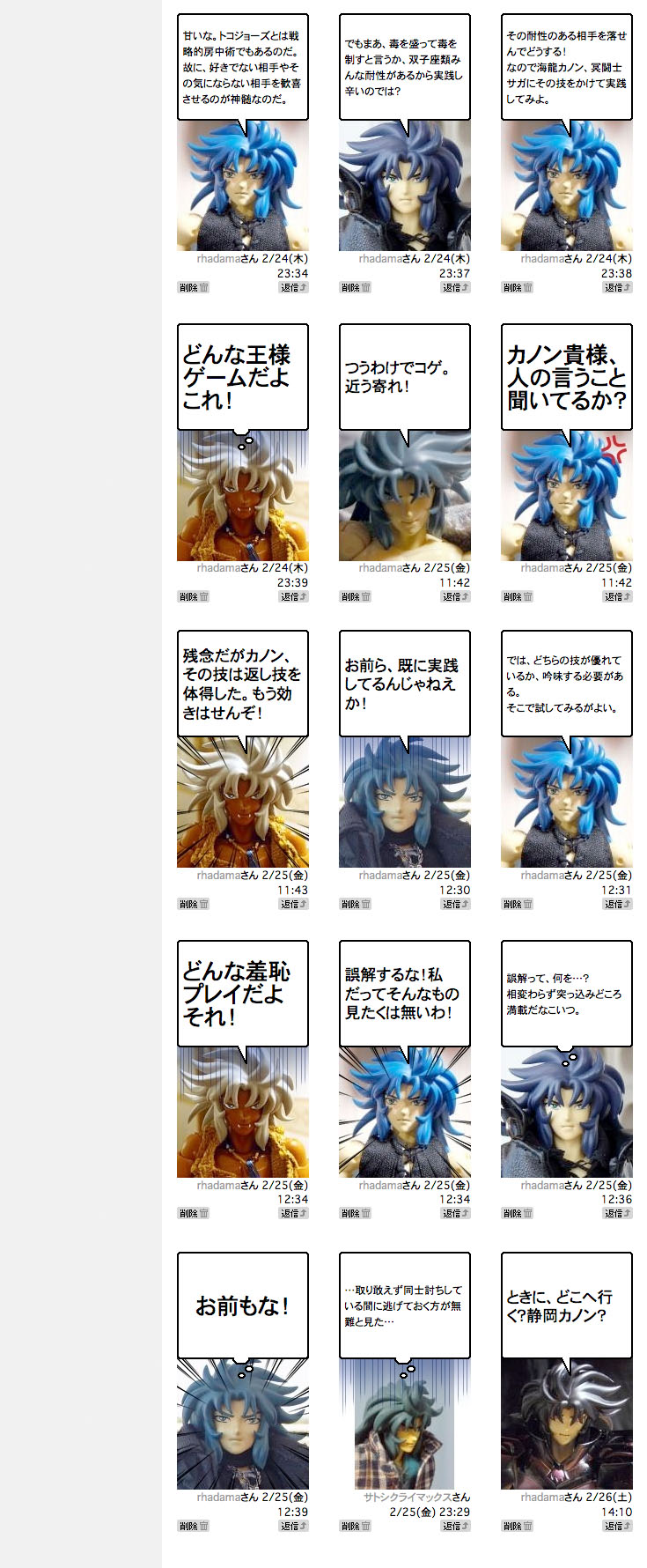Reply to the つうわけでコゲ post
The image size is (647, 1568).
click(455, 597)
